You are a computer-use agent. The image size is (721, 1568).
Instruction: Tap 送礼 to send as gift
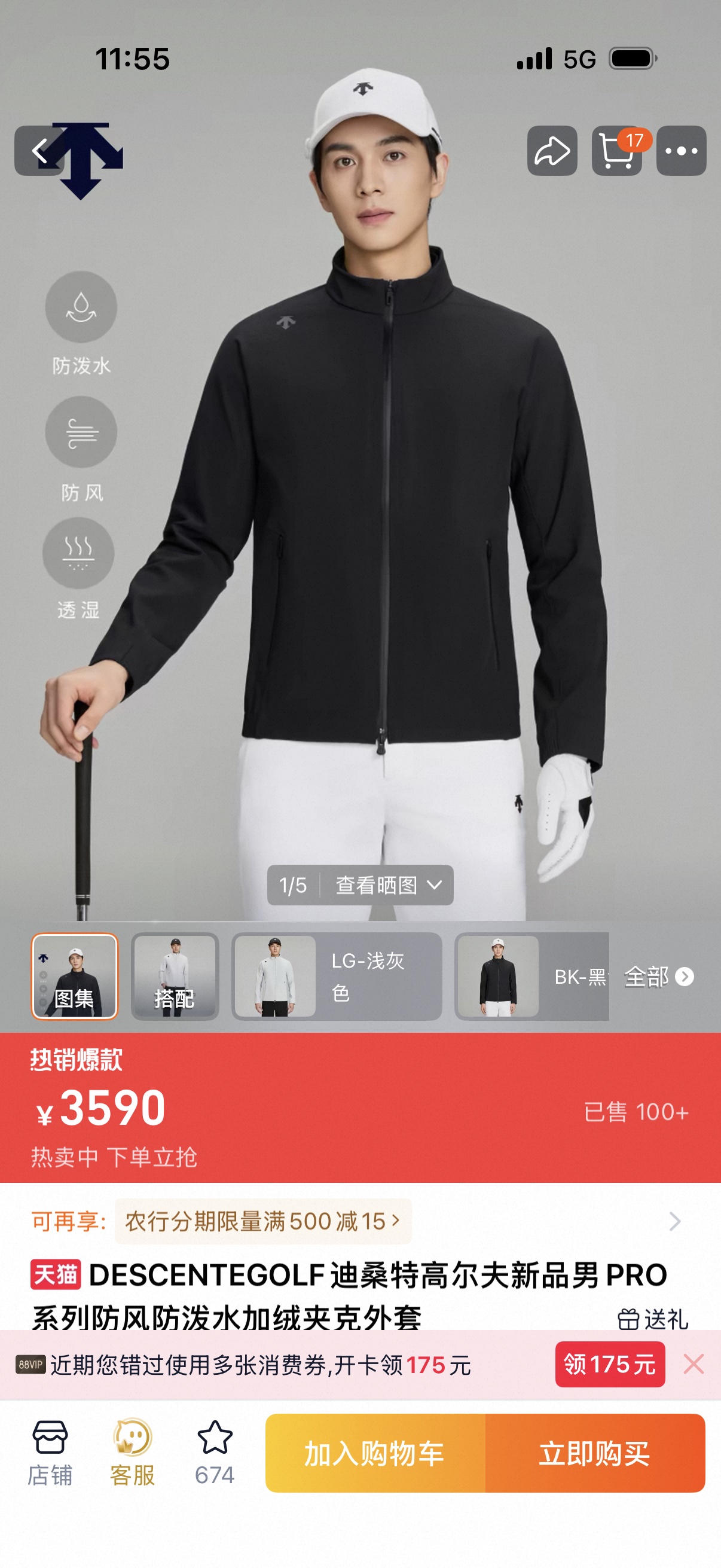[x=653, y=1319]
